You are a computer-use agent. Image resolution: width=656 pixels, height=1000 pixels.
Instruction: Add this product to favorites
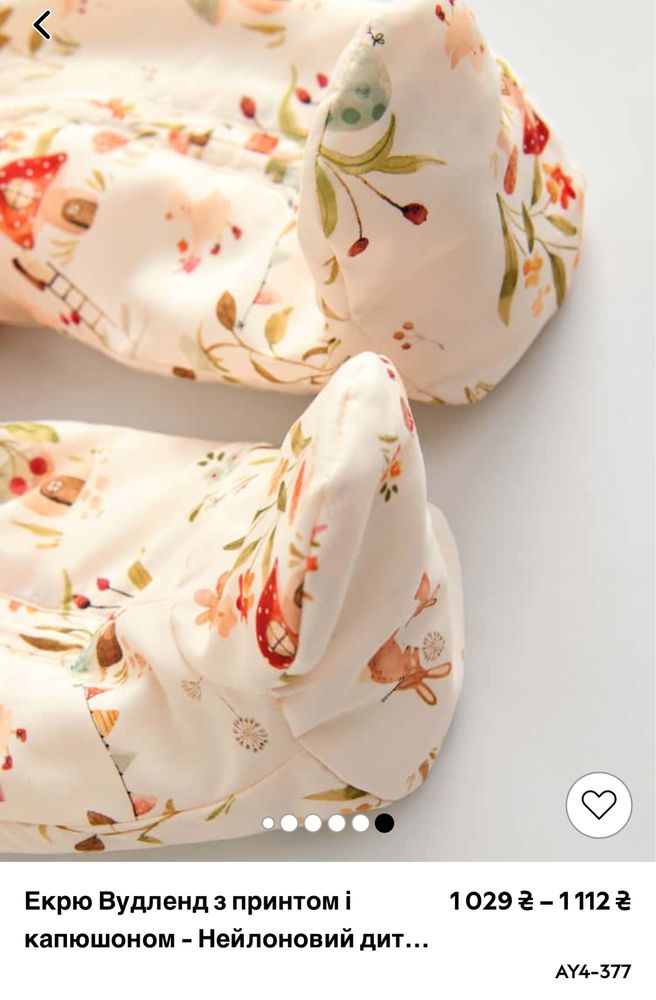(598, 805)
